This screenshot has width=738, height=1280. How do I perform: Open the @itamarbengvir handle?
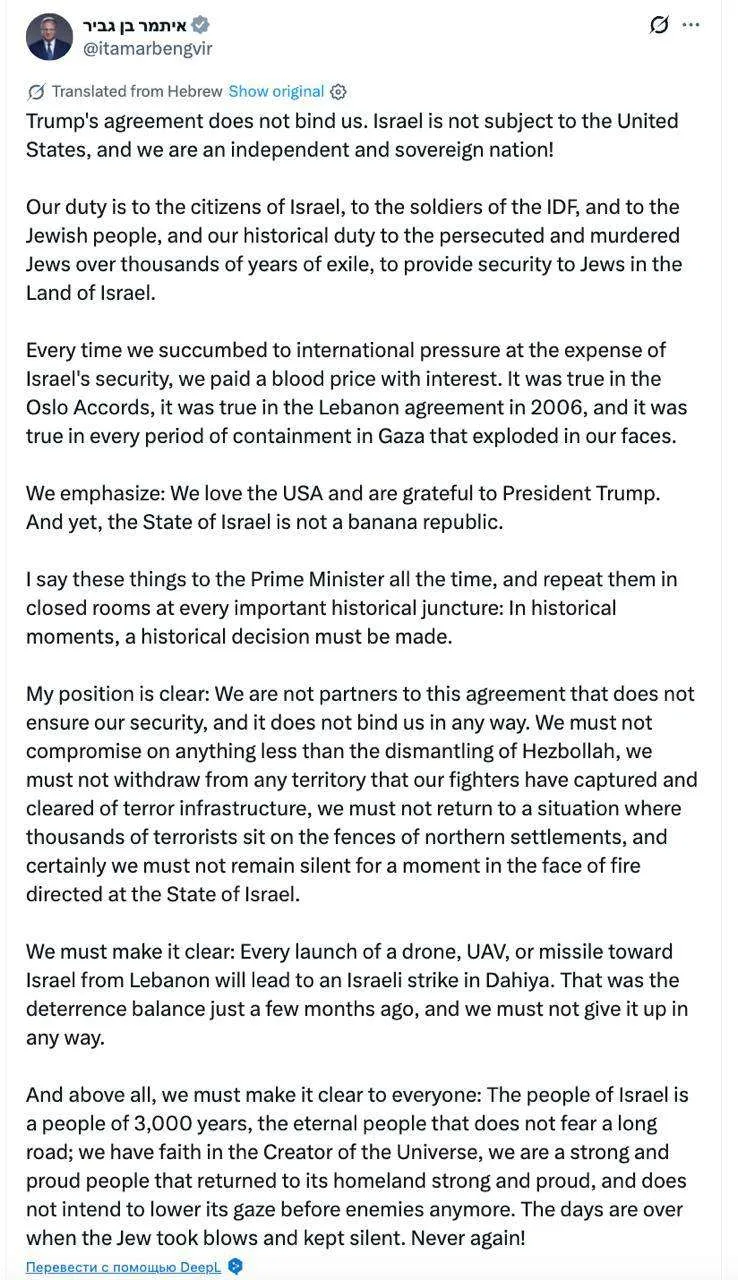(x=147, y=48)
